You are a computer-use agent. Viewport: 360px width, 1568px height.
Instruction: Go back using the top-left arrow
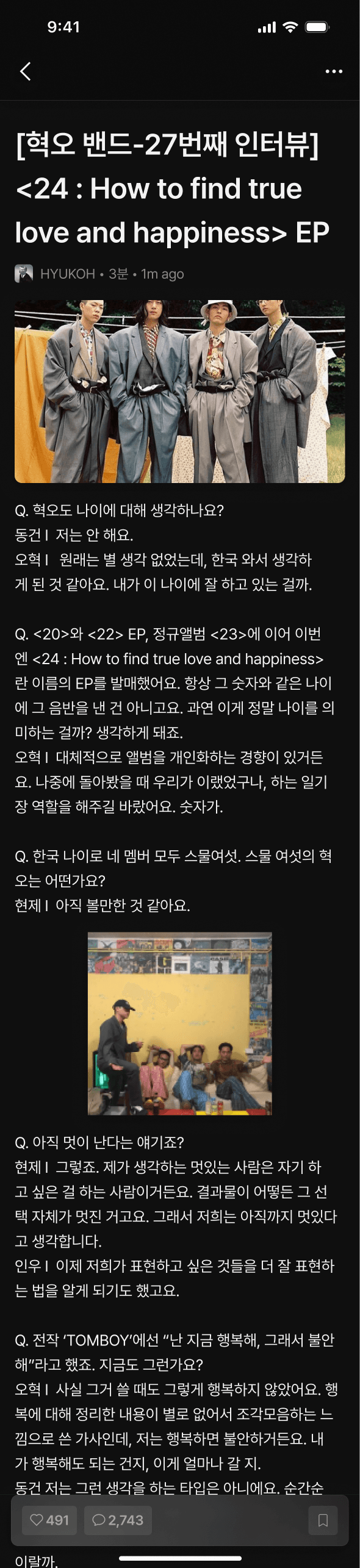click(26, 71)
